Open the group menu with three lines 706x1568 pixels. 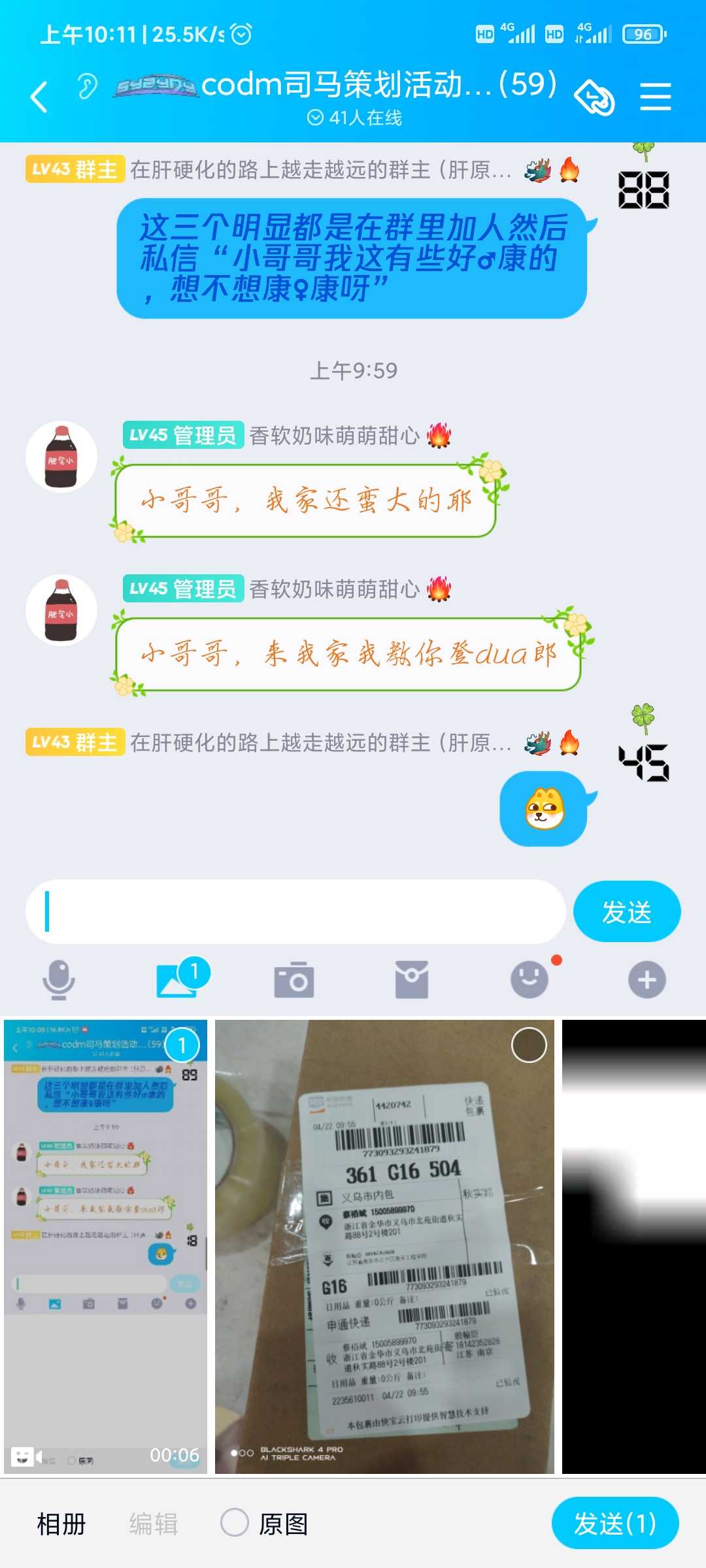tap(655, 97)
